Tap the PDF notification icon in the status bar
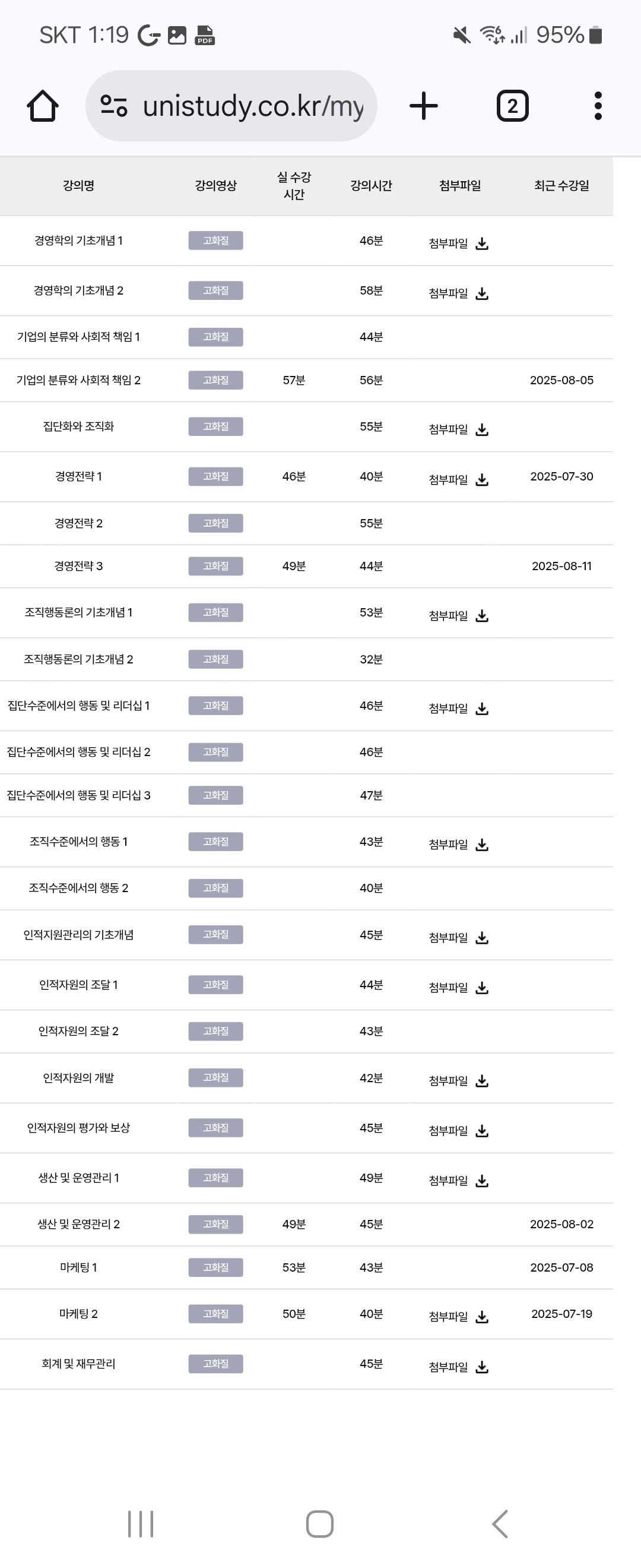Screen dimensions: 641x1568 click(205, 36)
